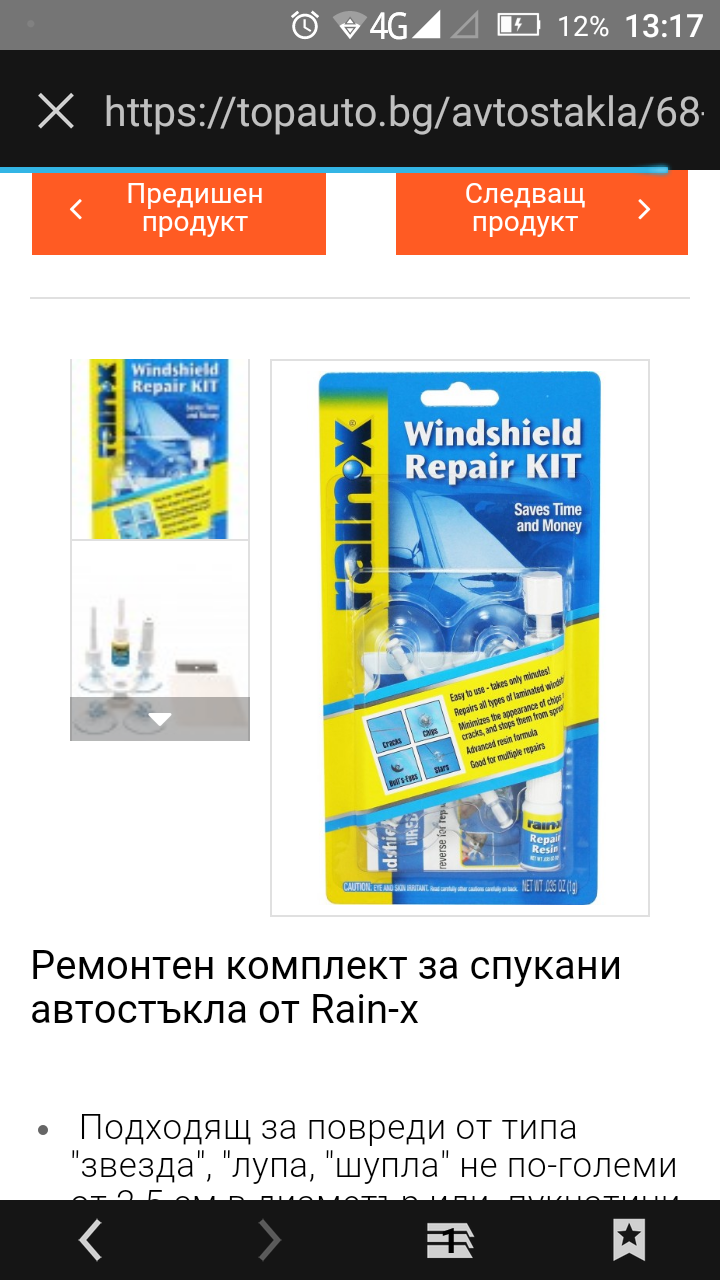Go to Следващ продукт
The height and width of the screenshot is (1280, 720).
point(541,209)
